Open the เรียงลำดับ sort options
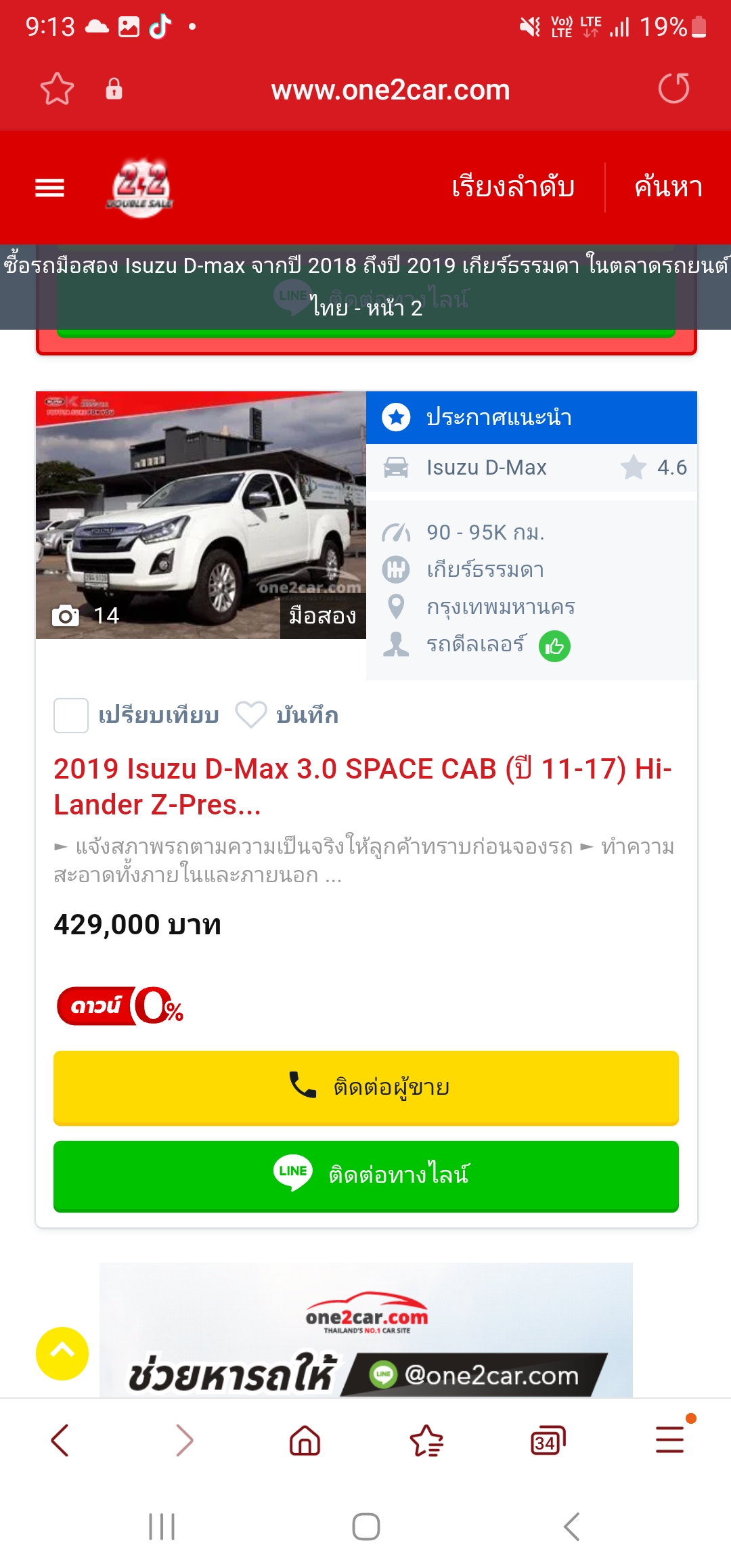The height and width of the screenshot is (1568, 731). tap(513, 187)
